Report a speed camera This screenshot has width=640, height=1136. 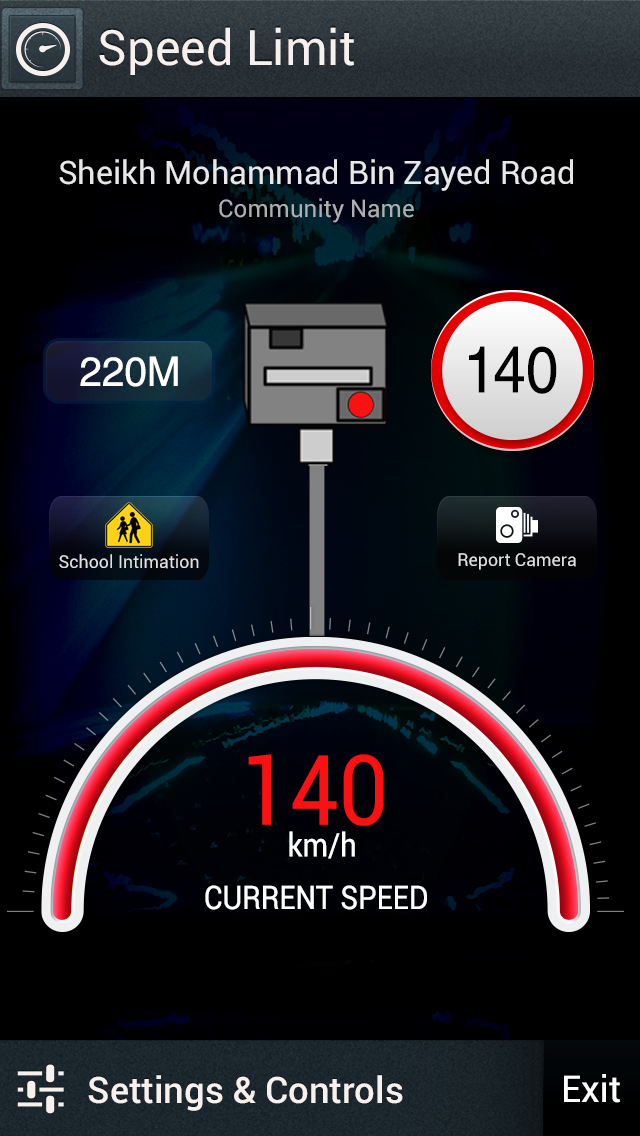coord(516,538)
